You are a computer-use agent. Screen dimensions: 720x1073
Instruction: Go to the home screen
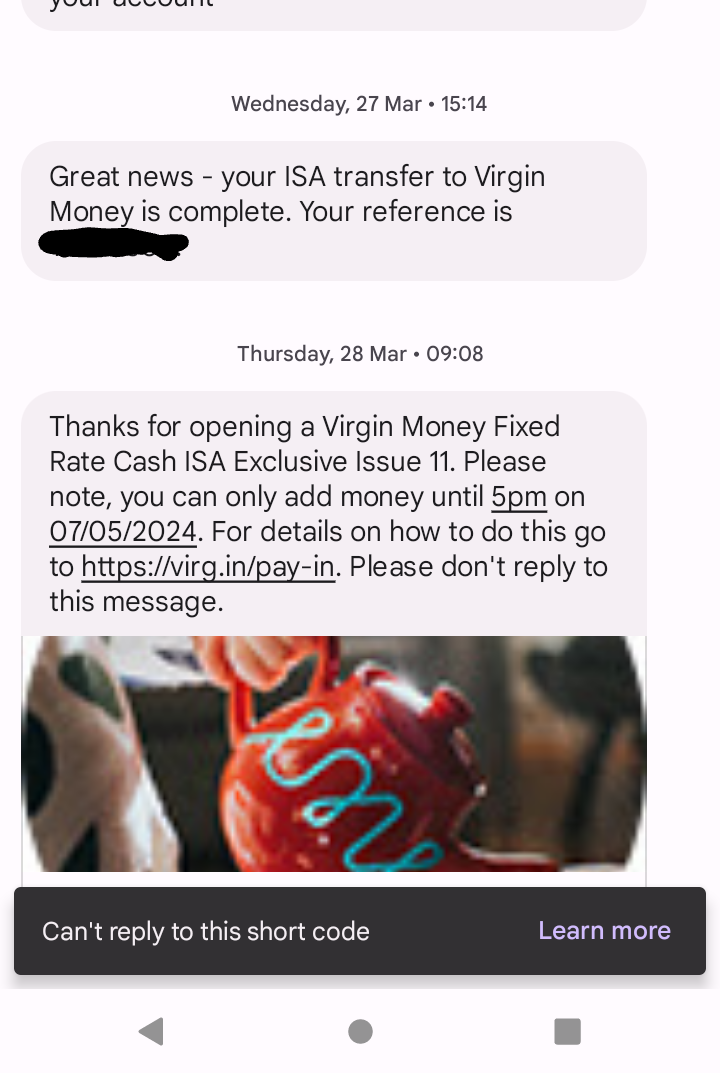pos(360,1031)
